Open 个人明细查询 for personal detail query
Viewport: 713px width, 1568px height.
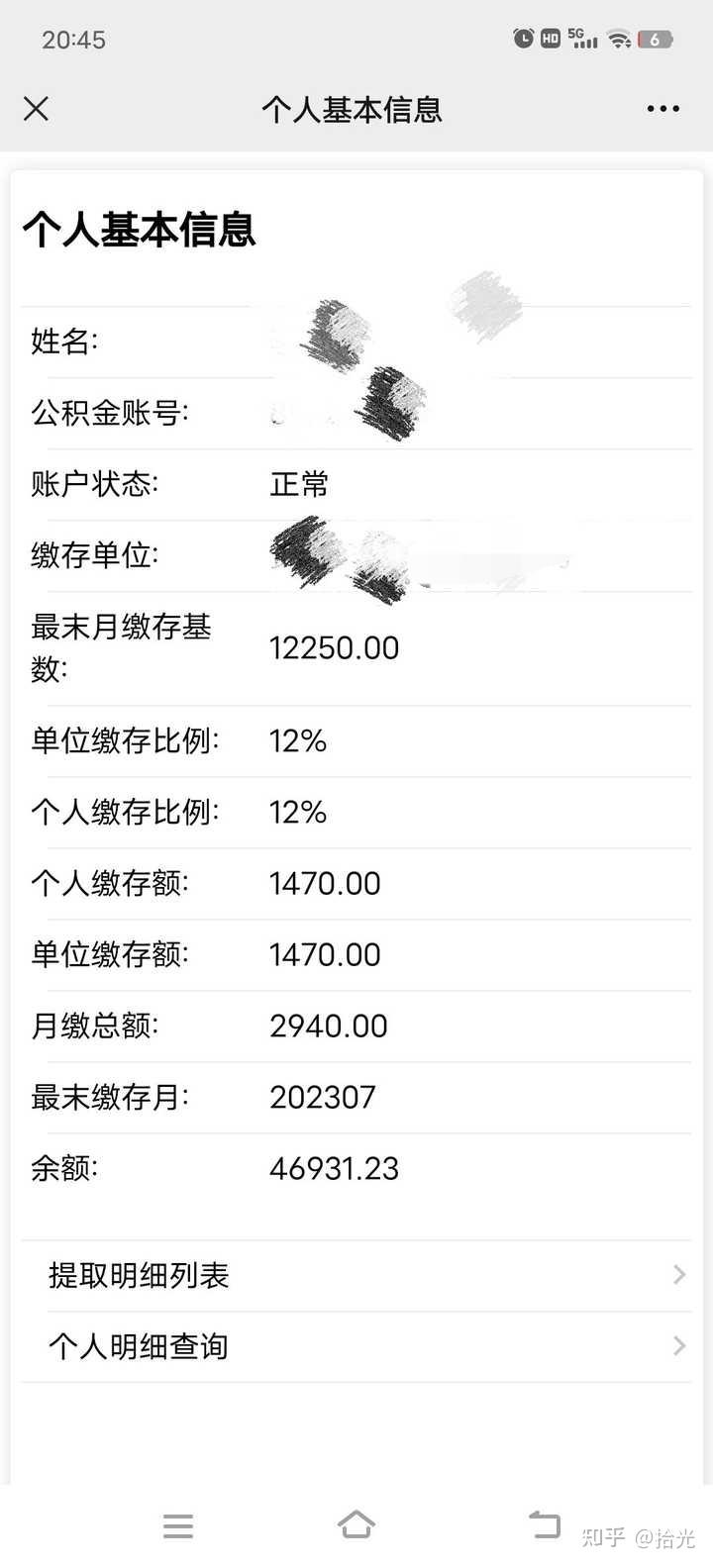tap(139, 1346)
